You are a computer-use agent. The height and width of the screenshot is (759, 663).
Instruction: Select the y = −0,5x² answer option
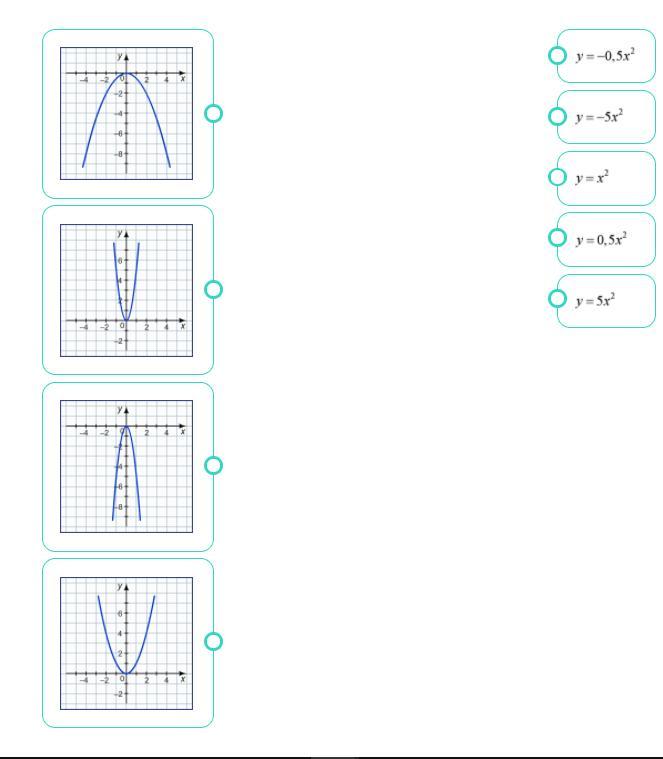point(606,56)
